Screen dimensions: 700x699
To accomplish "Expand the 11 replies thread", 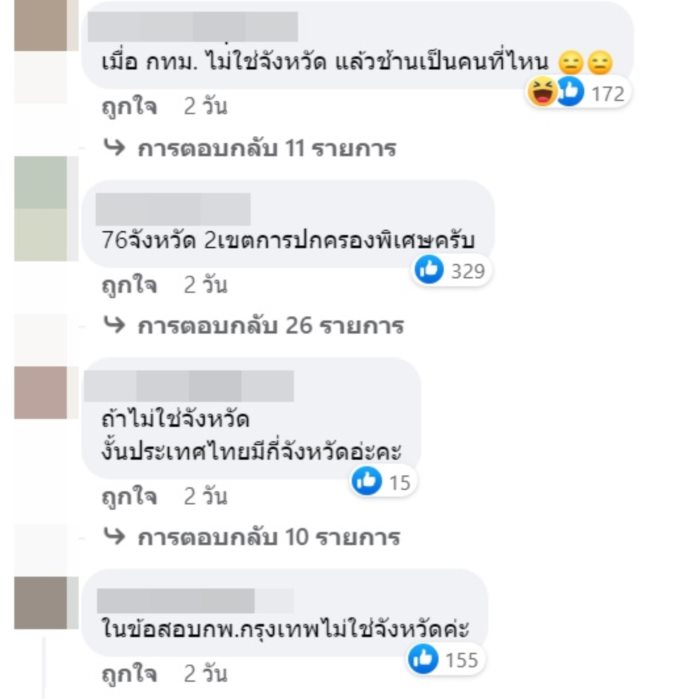I will (x=265, y=149).
